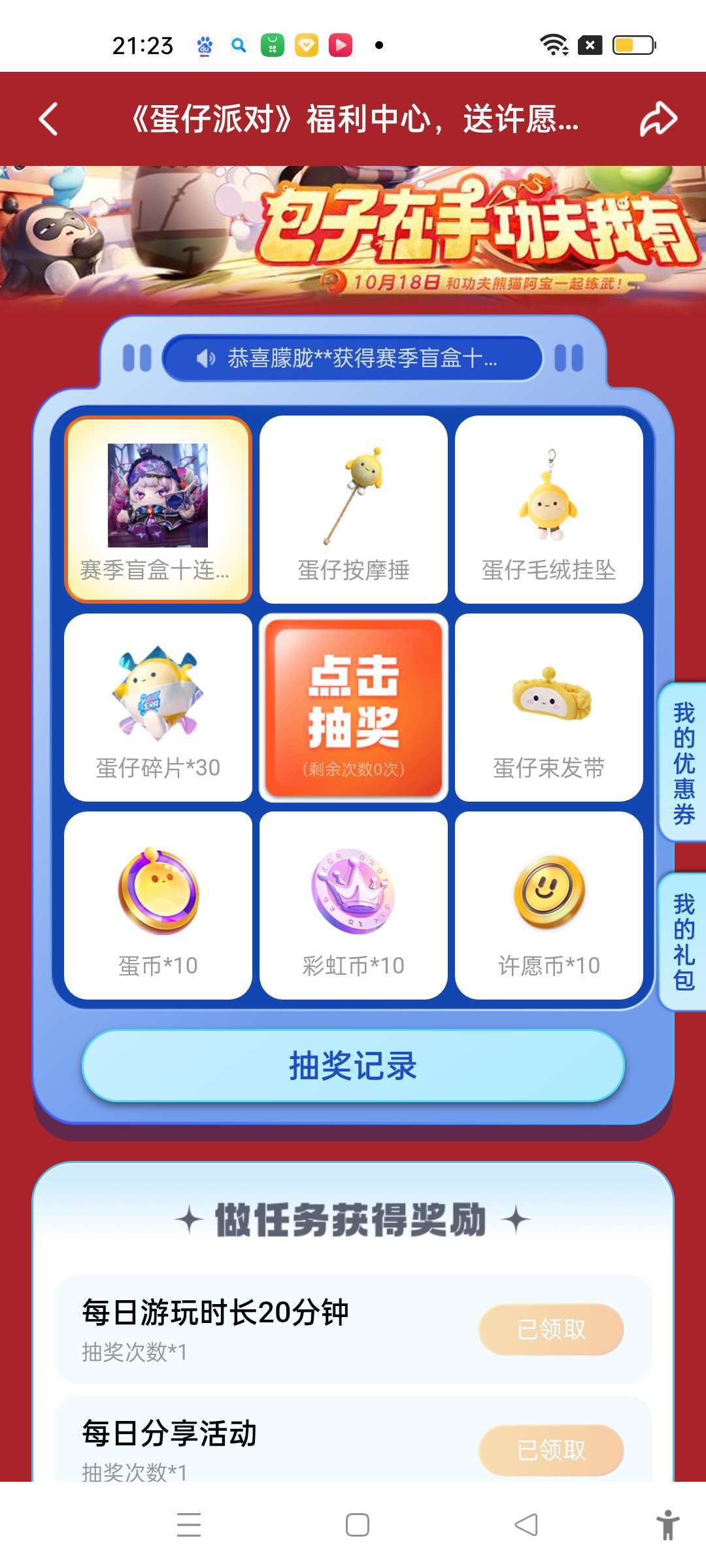The image size is (706, 1568).
Task: Tap 已领取 for 每日游玩时长20分钟 task
Action: (x=551, y=1330)
